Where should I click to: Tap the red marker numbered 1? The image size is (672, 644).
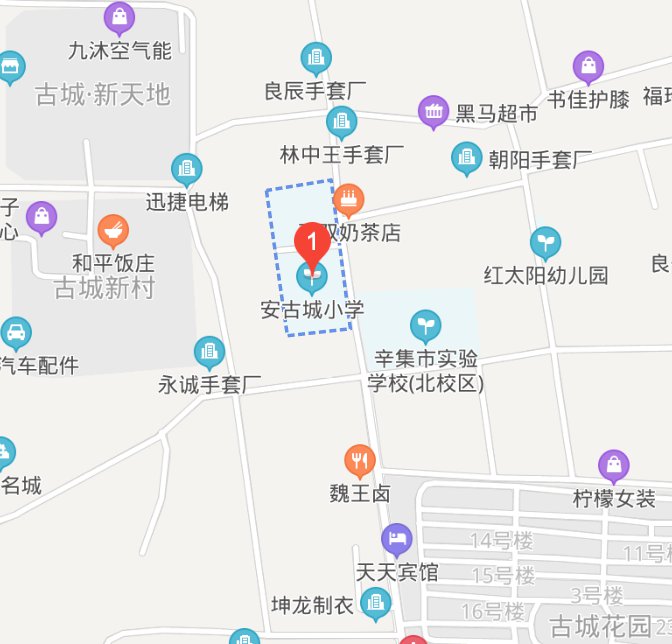tap(313, 243)
